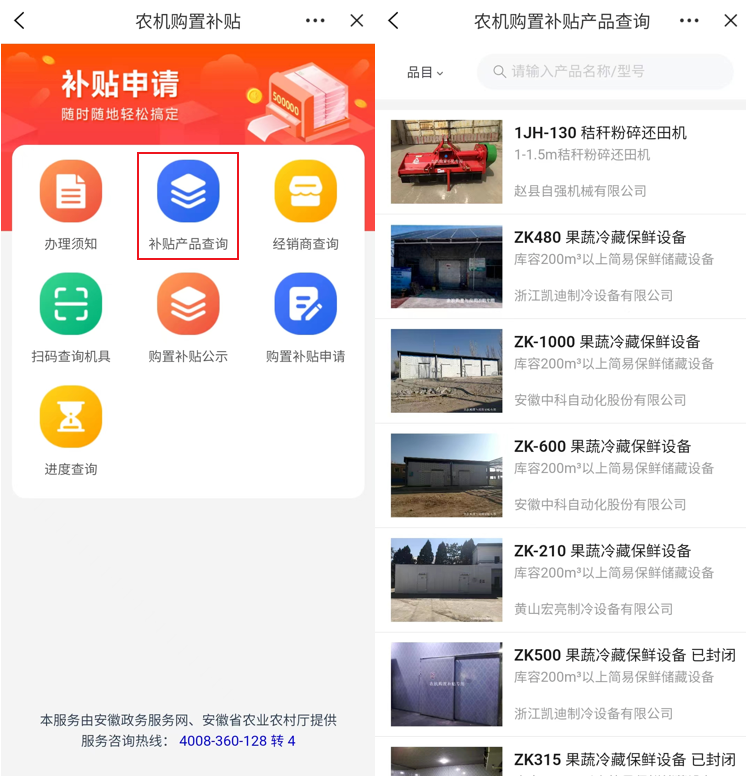Expand the 品目 category dropdown
Screen dimensions: 746x776
click(425, 72)
